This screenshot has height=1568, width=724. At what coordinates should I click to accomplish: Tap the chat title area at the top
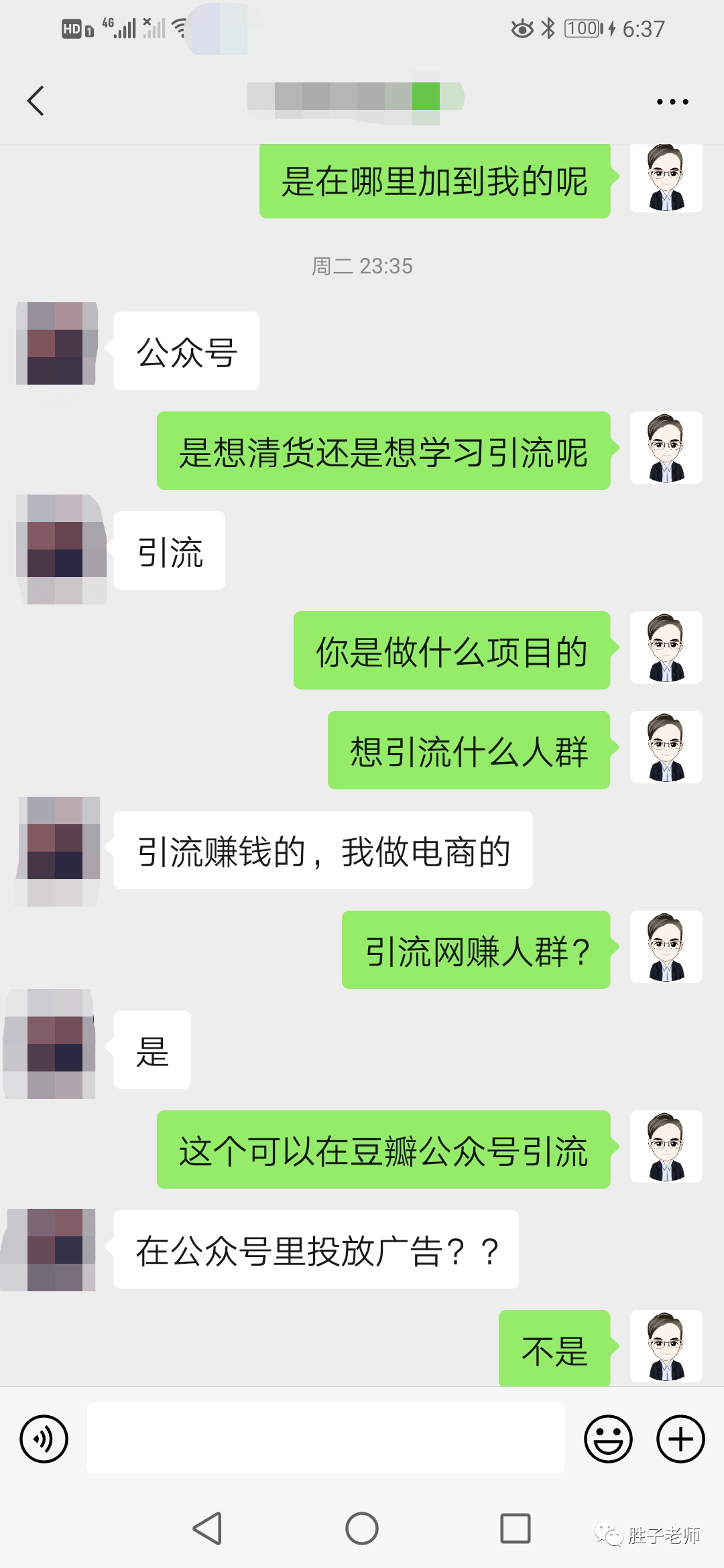tap(355, 101)
